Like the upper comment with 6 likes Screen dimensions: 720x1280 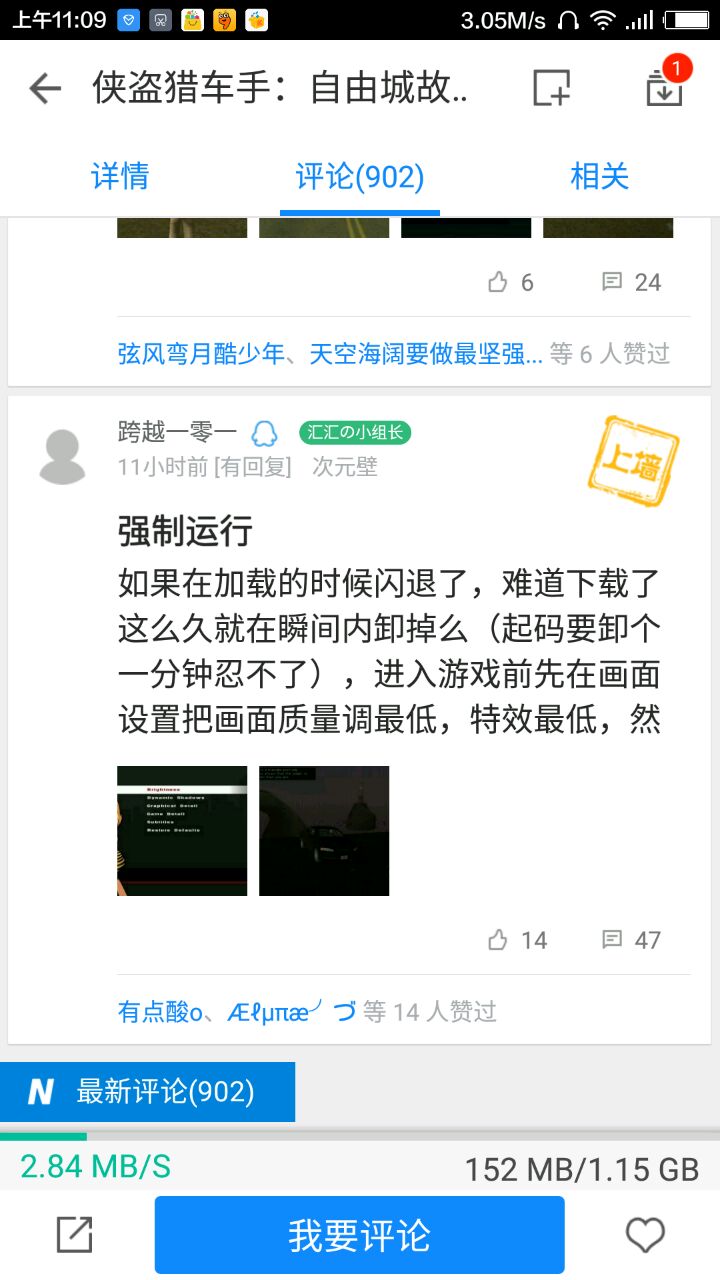(x=510, y=282)
